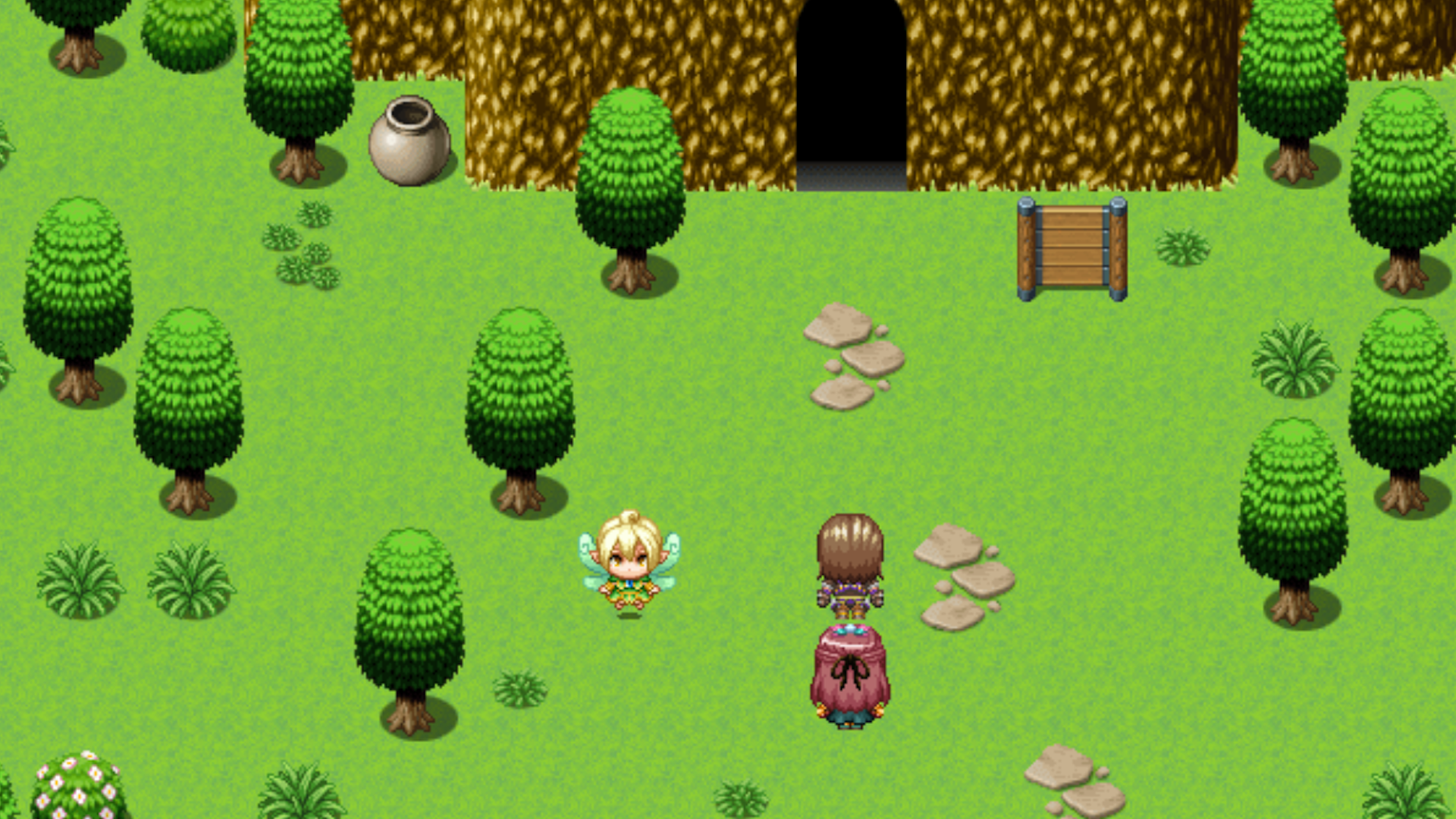Inspect the clay pot by the wall

(x=409, y=141)
